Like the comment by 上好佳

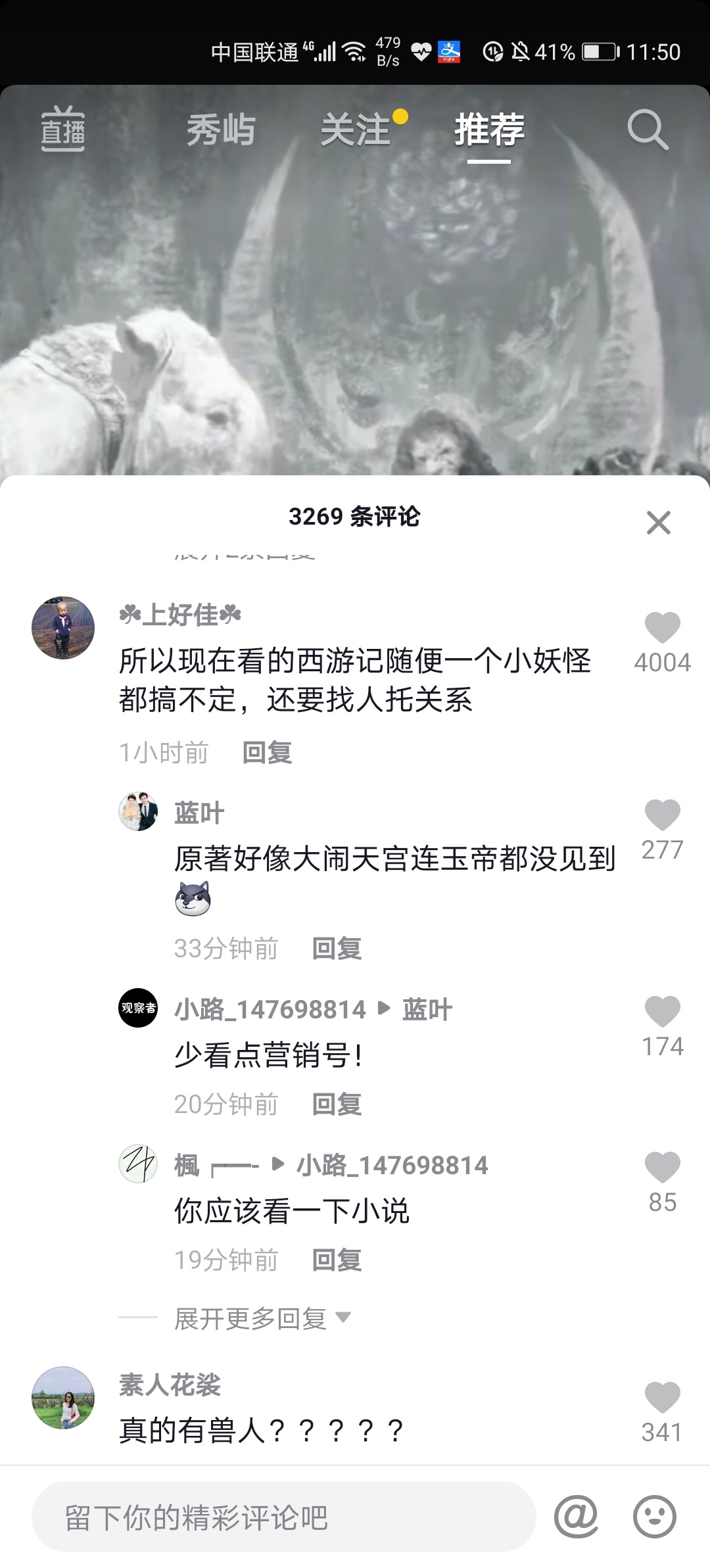pos(662,628)
